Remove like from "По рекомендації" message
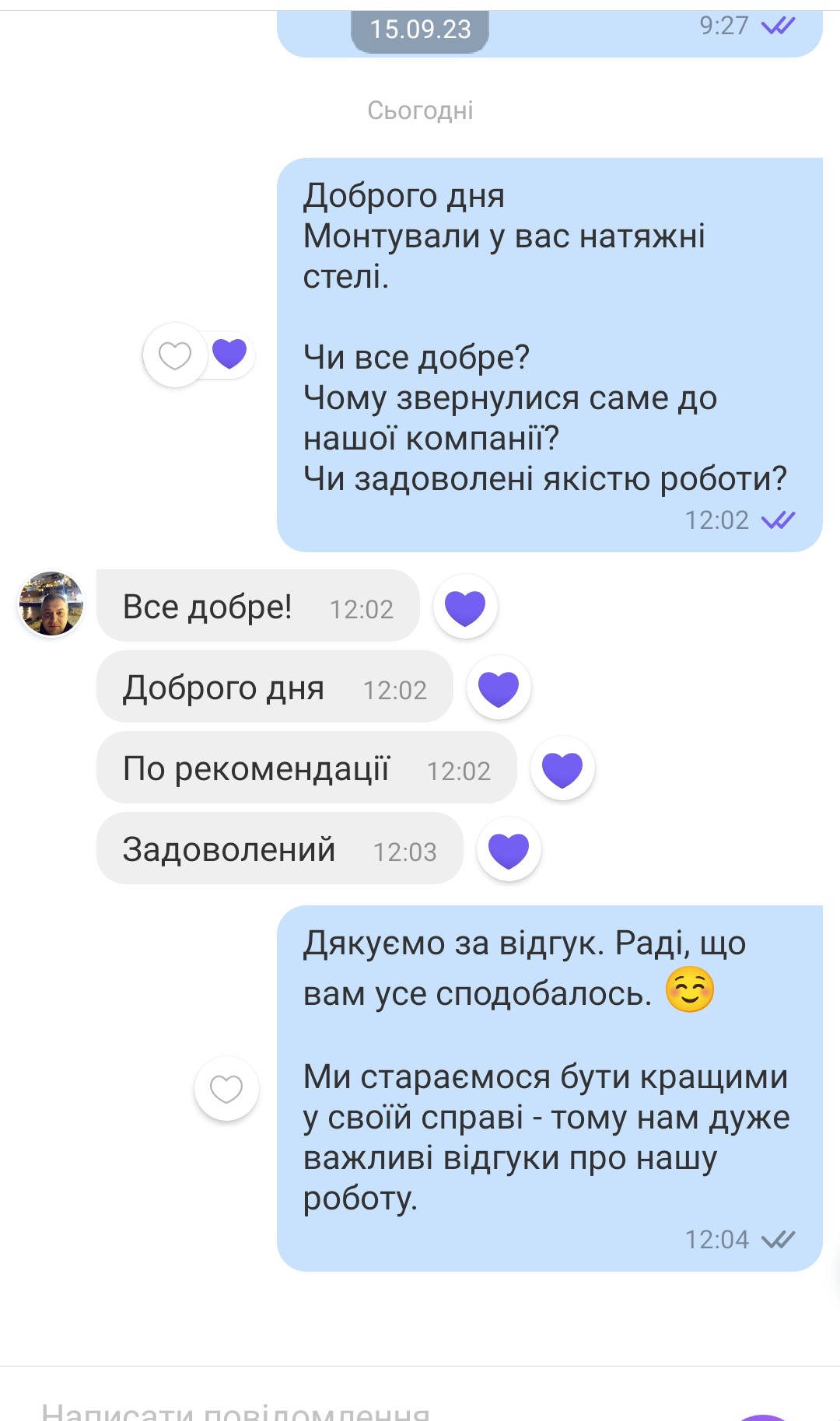Image resolution: width=840 pixels, height=1421 pixels. click(x=562, y=768)
